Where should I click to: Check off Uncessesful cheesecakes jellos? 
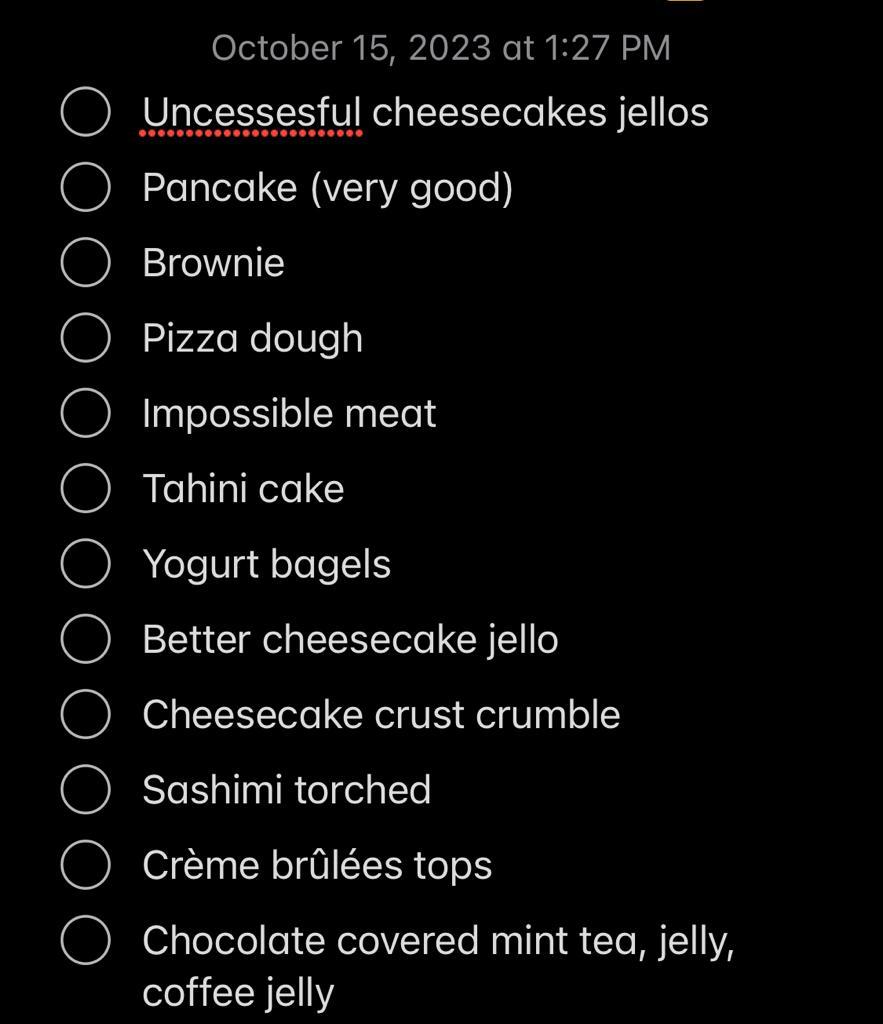85,112
